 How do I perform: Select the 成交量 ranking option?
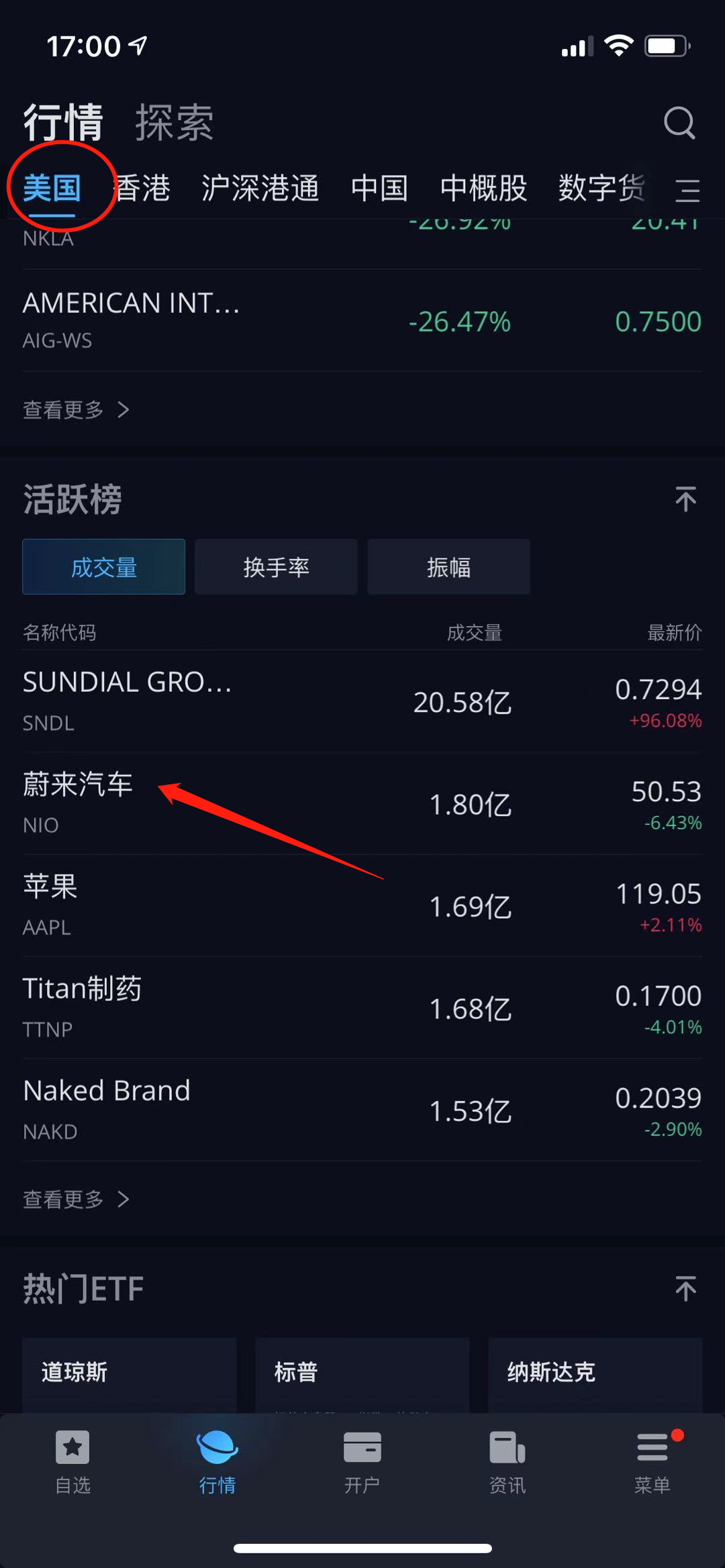coord(103,567)
